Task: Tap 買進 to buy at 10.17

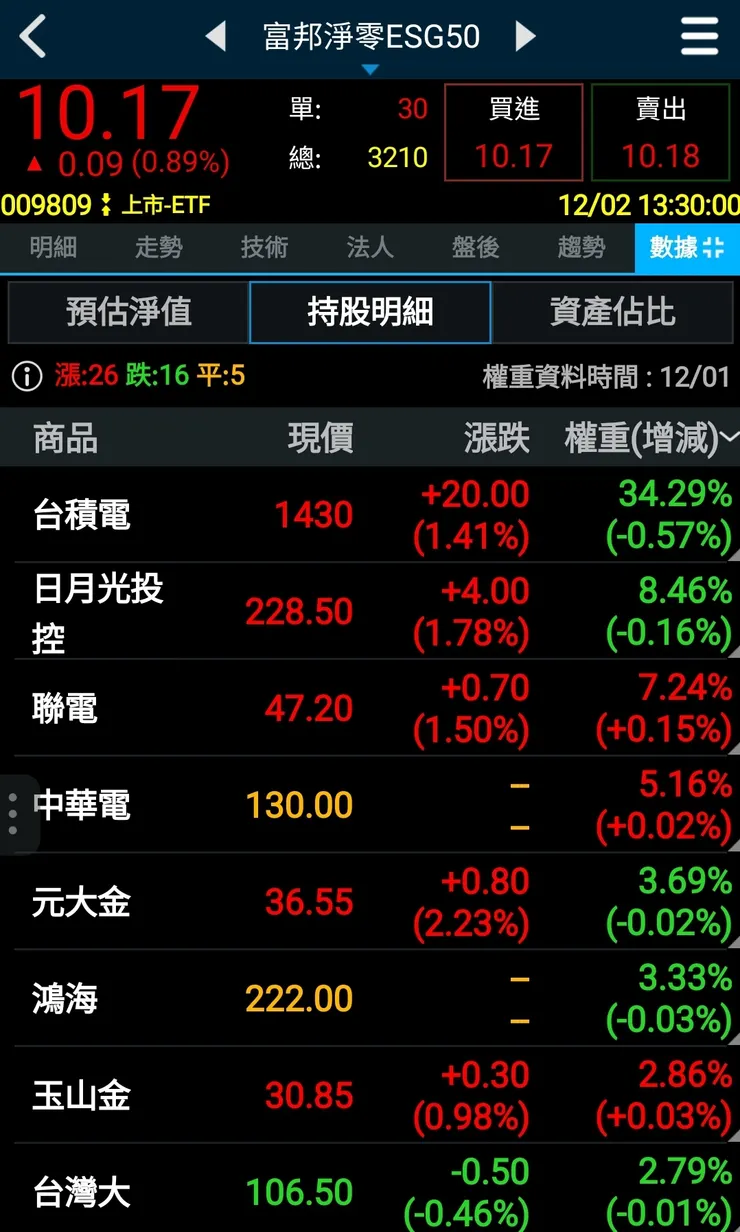Action: pyautogui.click(x=513, y=133)
